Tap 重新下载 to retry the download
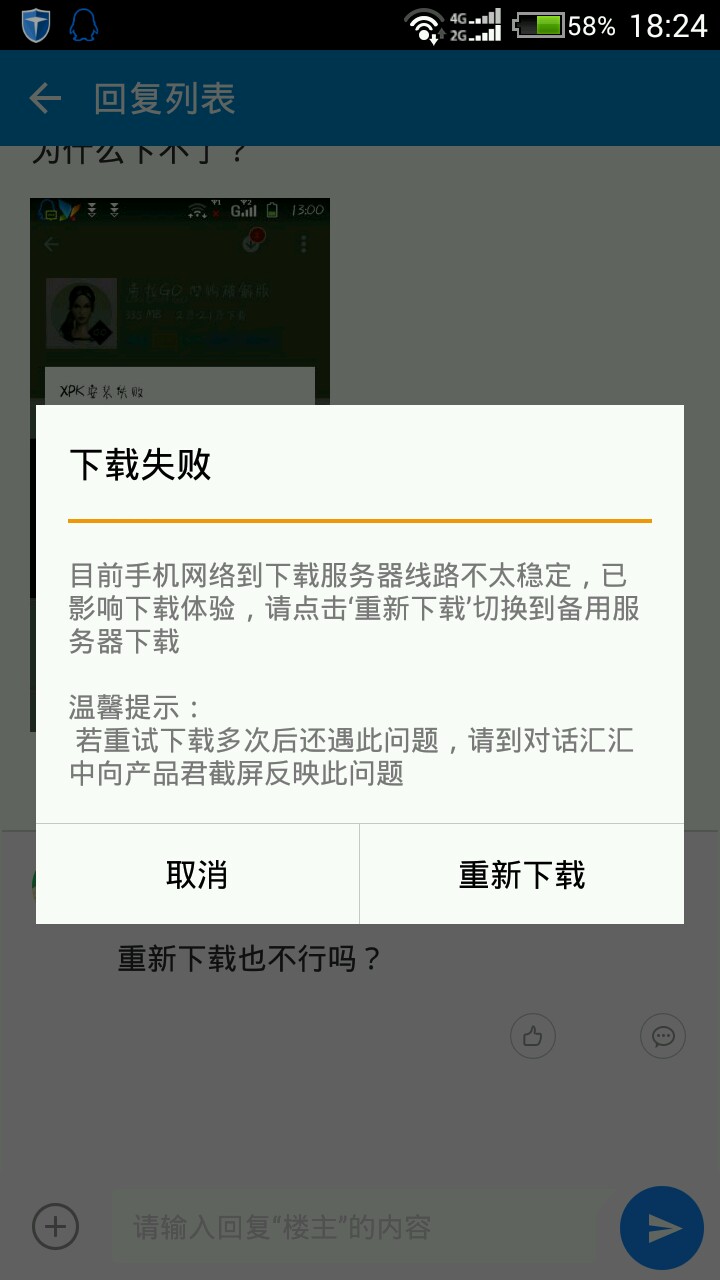Viewport: 720px width, 1280px height. [x=521, y=875]
